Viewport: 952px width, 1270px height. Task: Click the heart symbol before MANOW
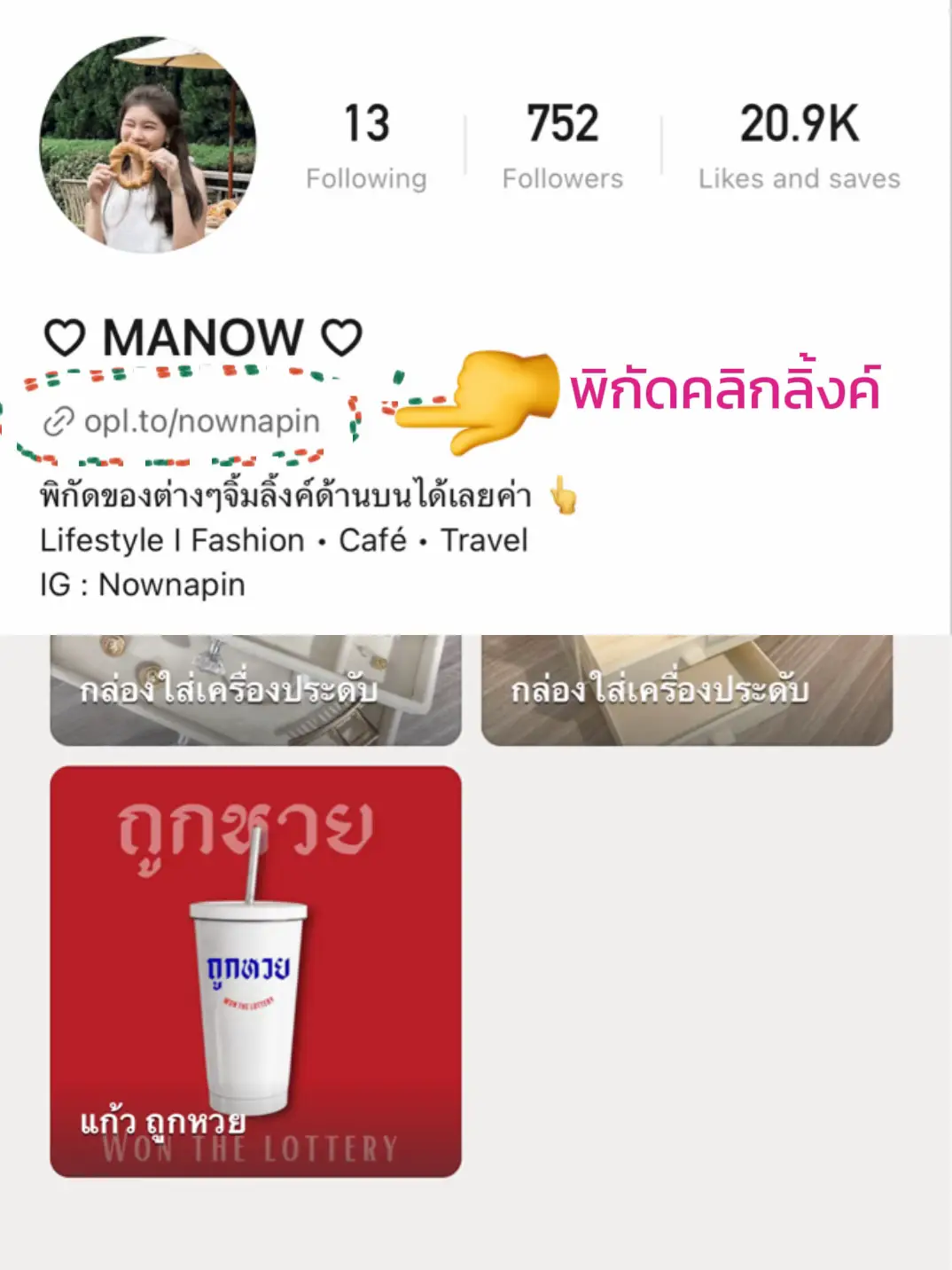[x=67, y=336]
